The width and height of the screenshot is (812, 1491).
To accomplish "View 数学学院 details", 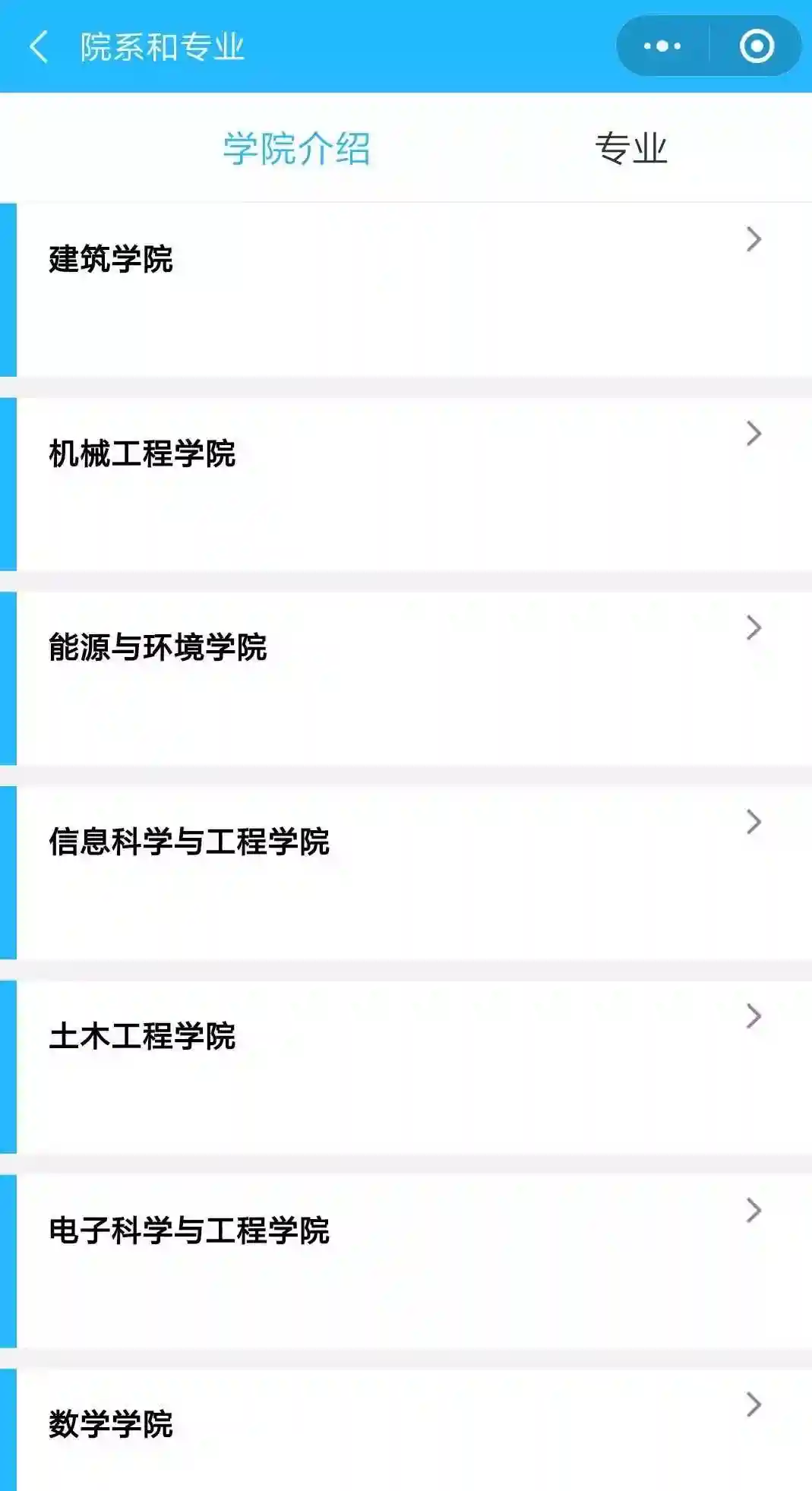I will (406, 1428).
